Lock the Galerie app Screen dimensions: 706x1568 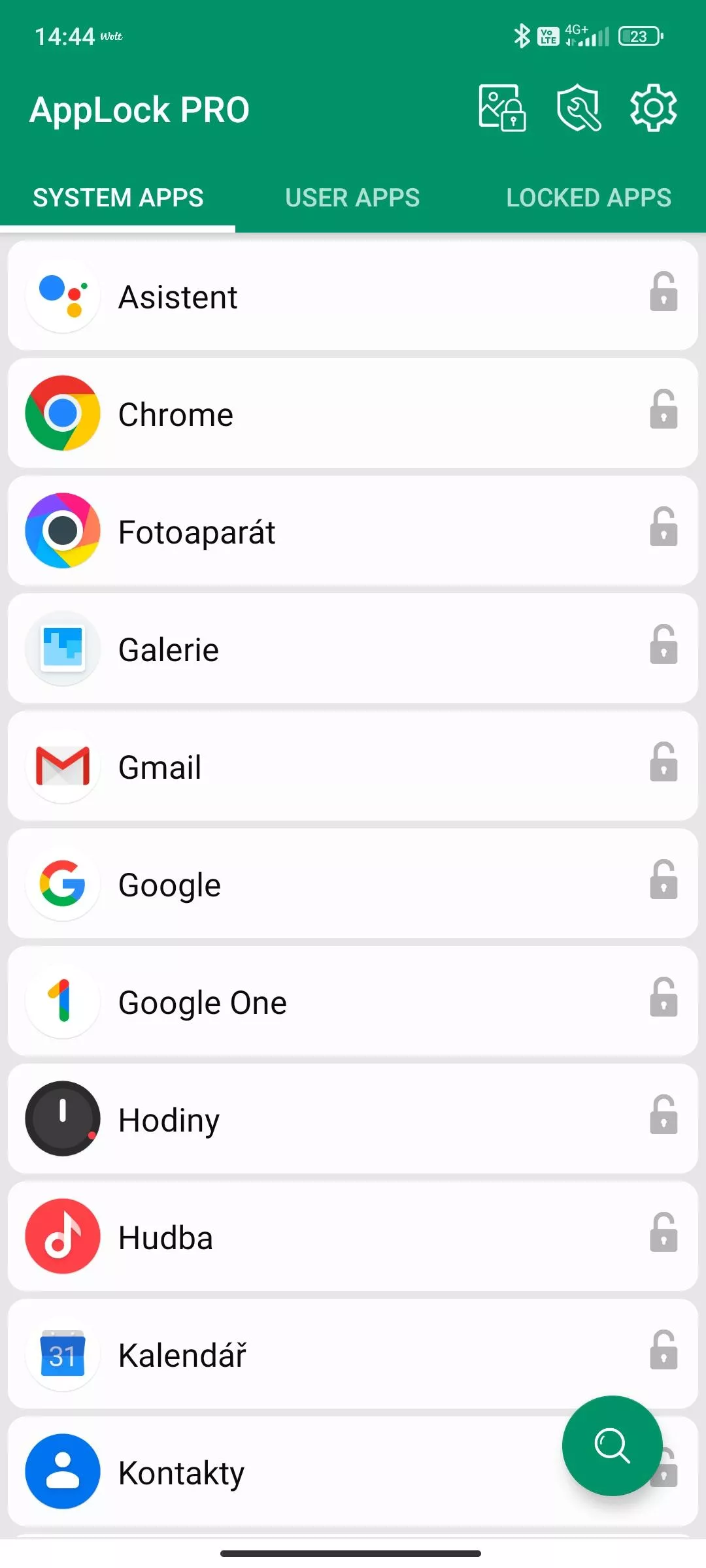point(664,644)
